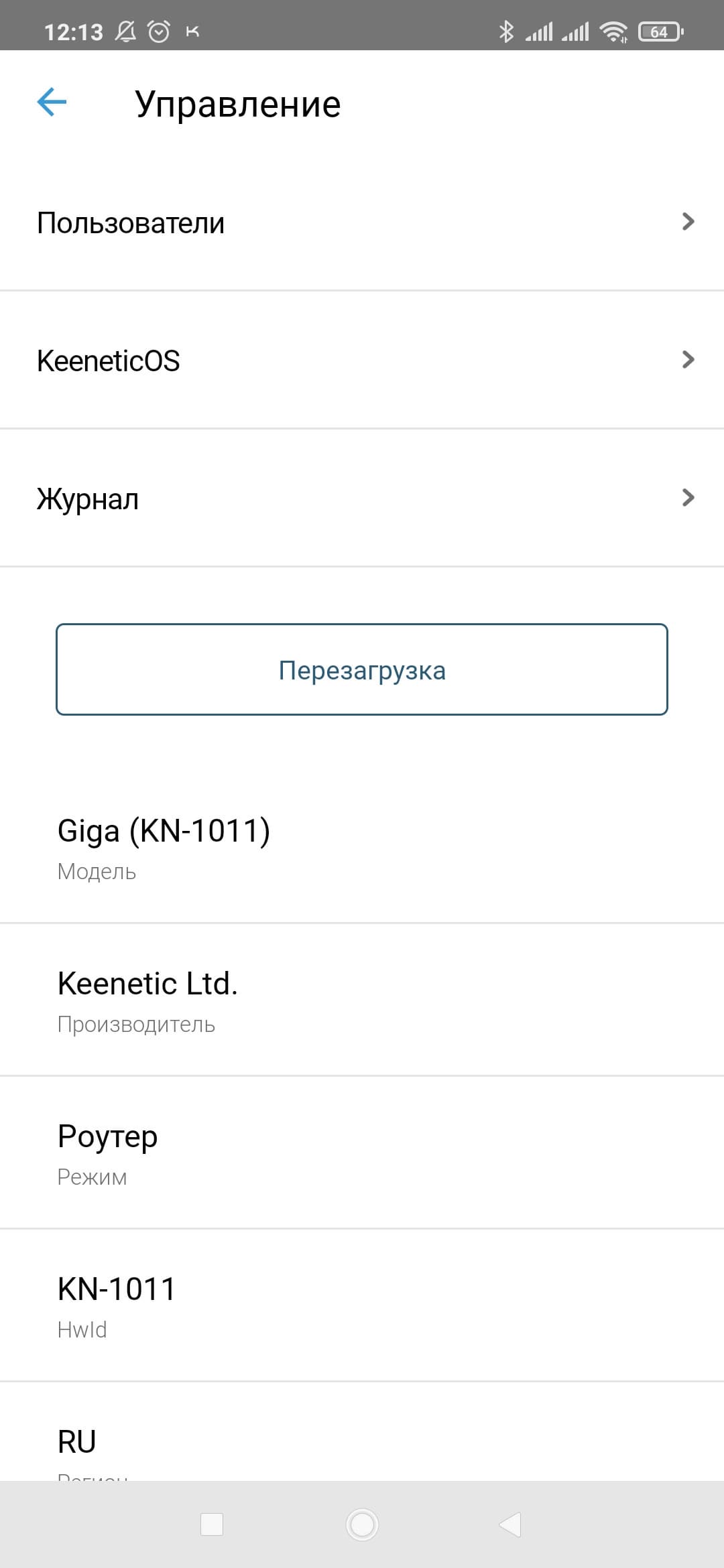Screen dimensions: 724x1568
Task: Open KeeneticOS settings
Action: tap(362, 361)
